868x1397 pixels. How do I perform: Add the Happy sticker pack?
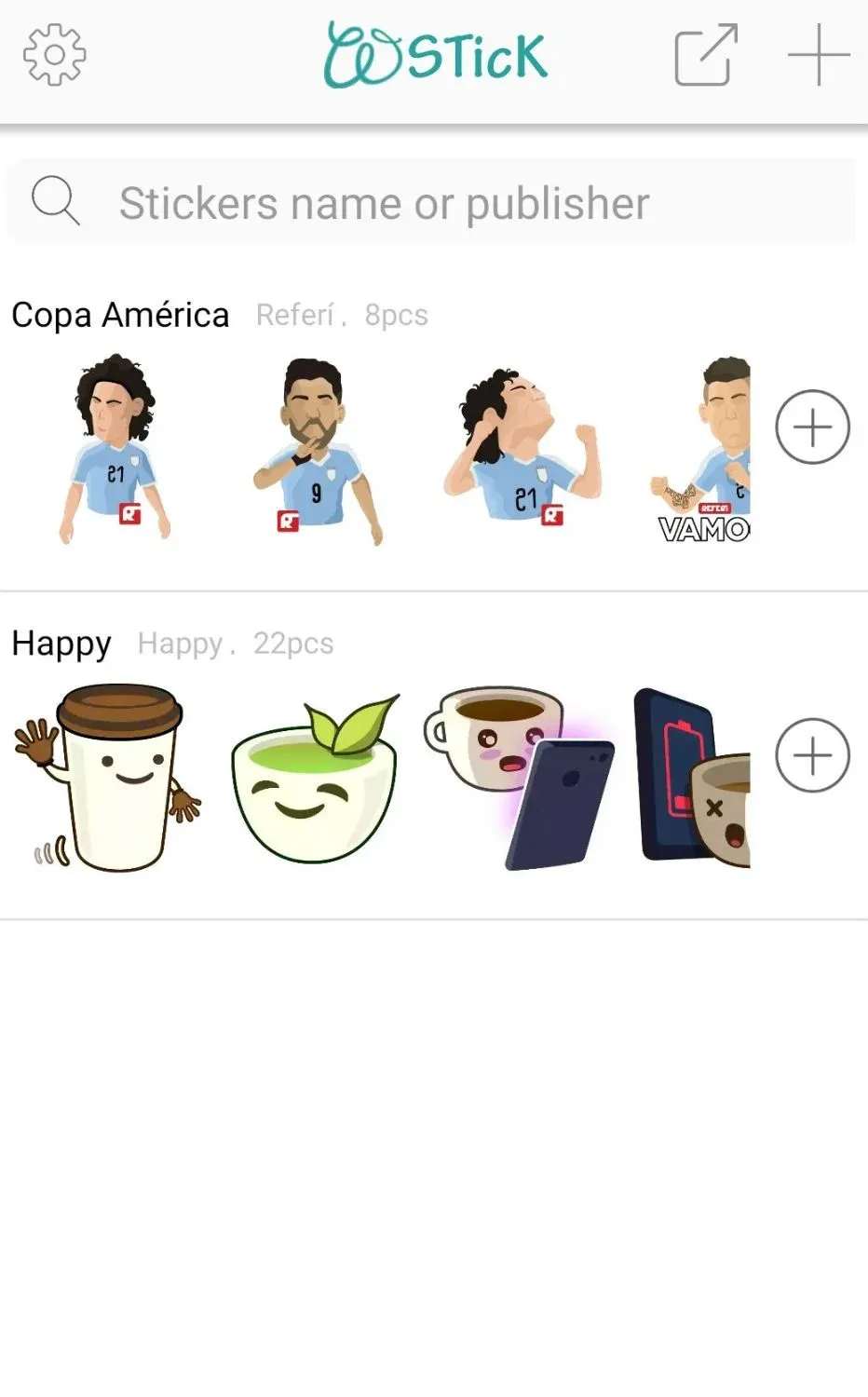pos(812,755)
